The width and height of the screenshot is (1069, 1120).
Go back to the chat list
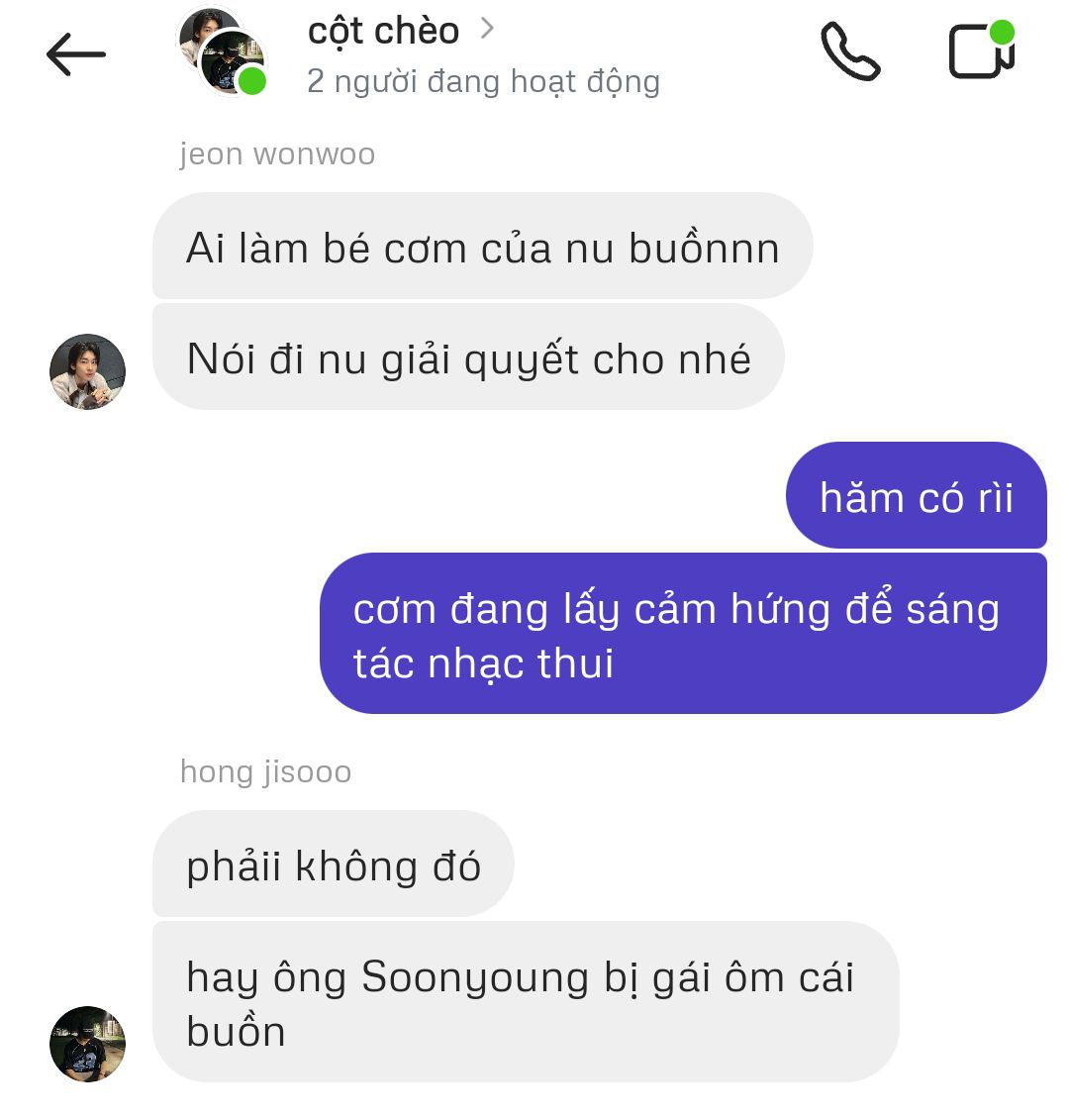(75, 53)
